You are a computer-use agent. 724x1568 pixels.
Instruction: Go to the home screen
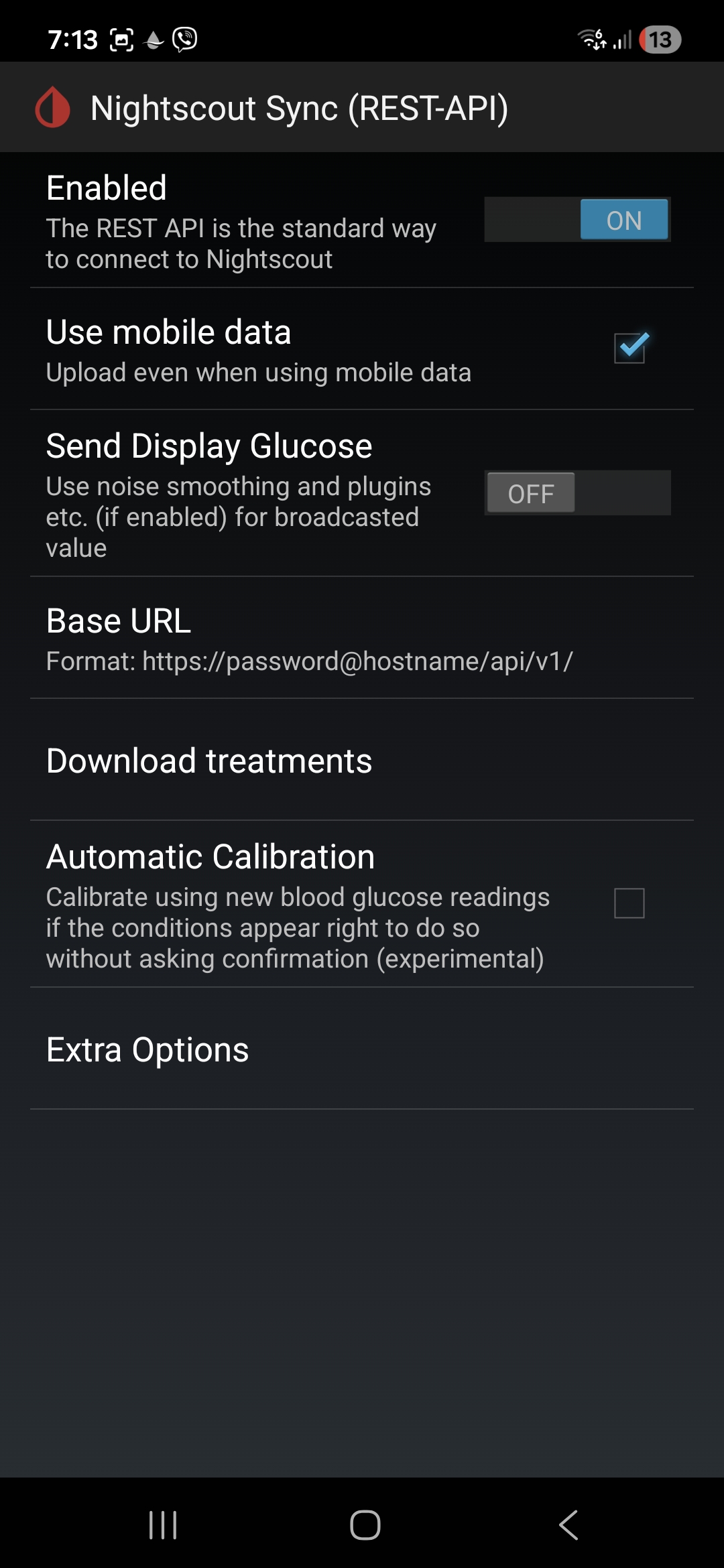[x=365, y=1525]
